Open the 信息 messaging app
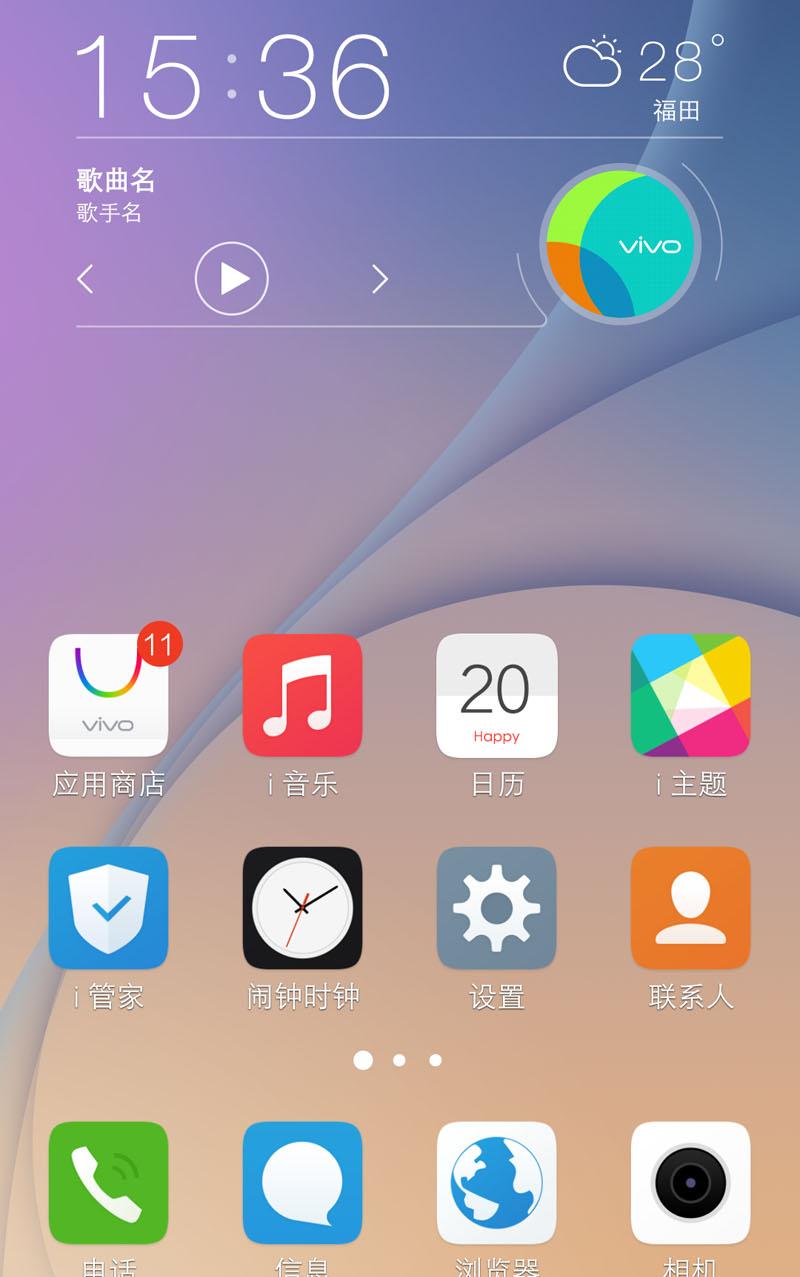 (302, 1182)
